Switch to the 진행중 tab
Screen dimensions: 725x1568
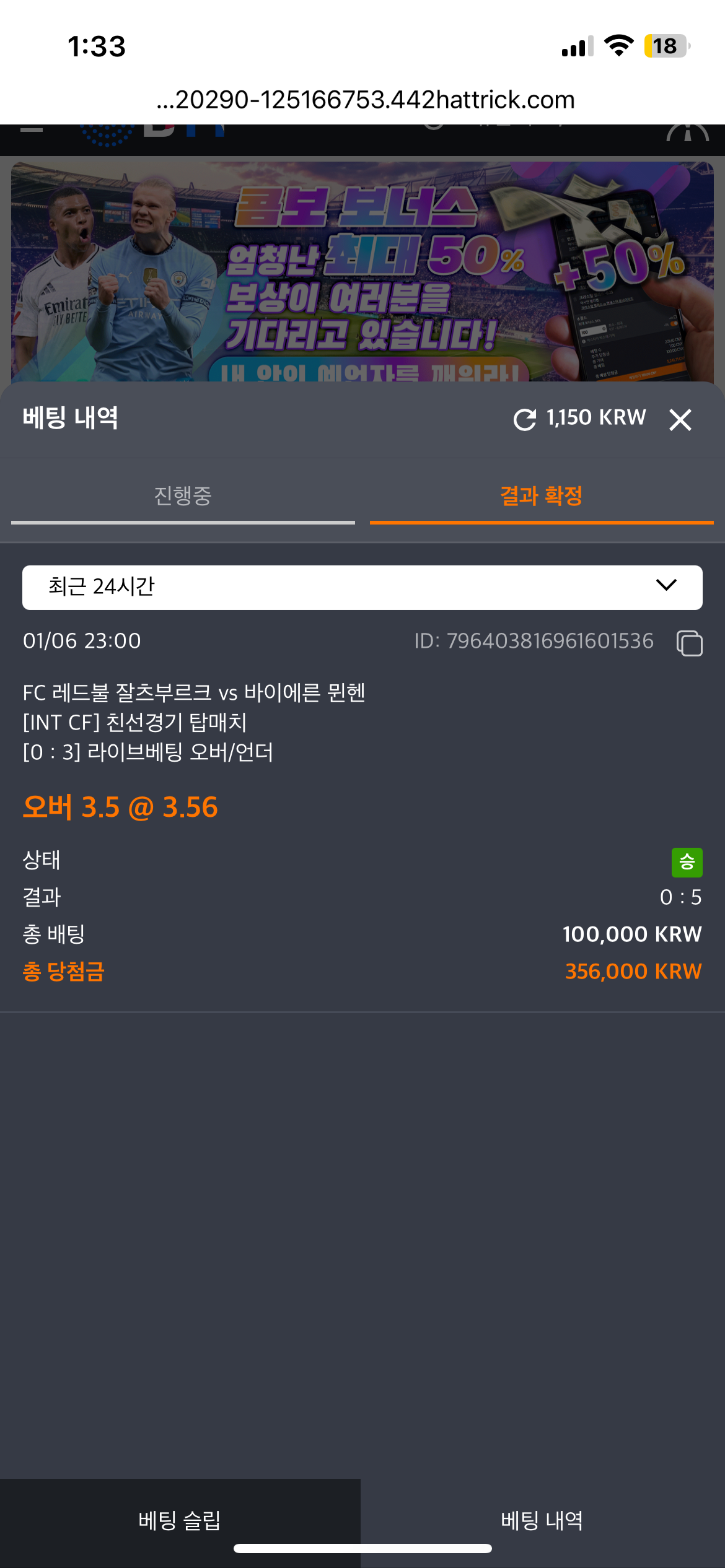pos(183,496)
